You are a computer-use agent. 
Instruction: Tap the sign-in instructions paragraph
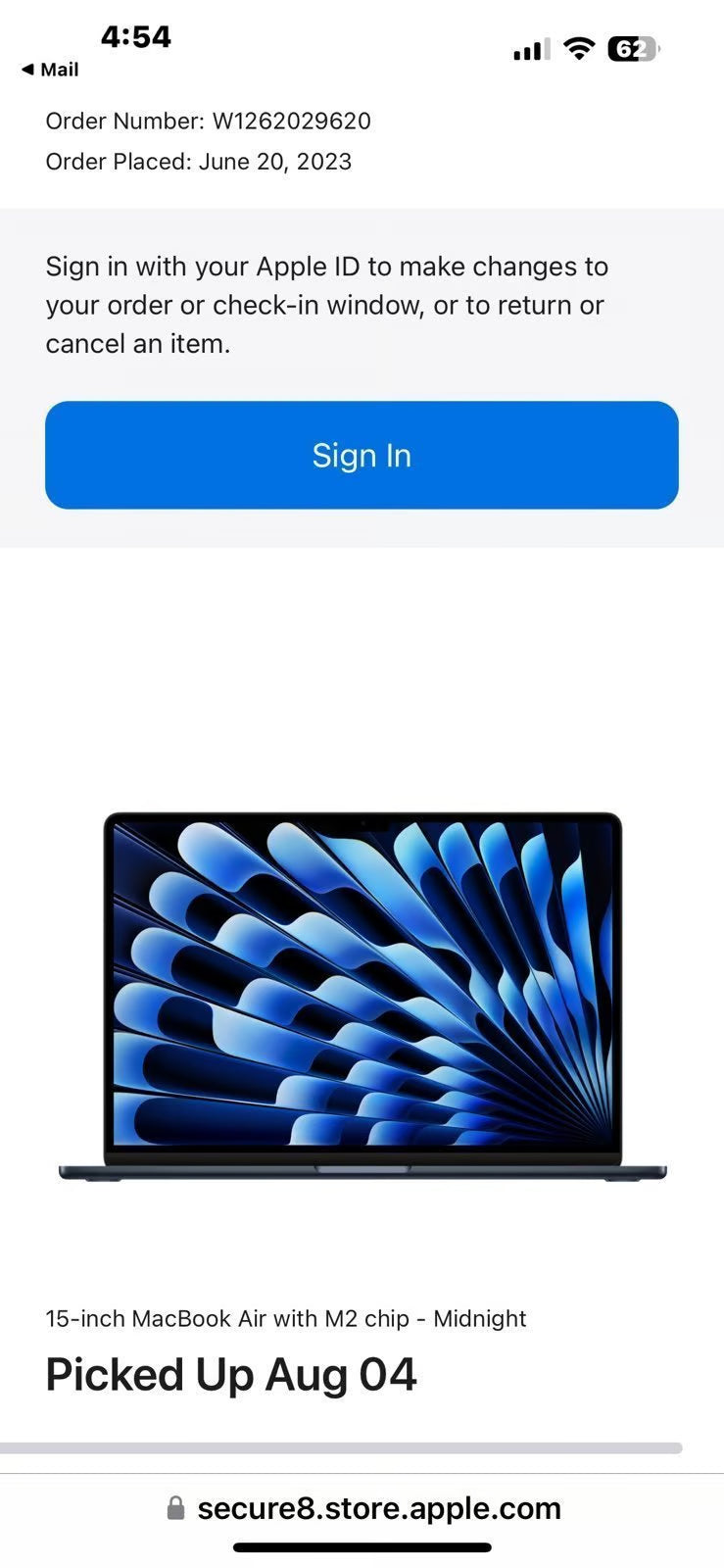[326, 305]
